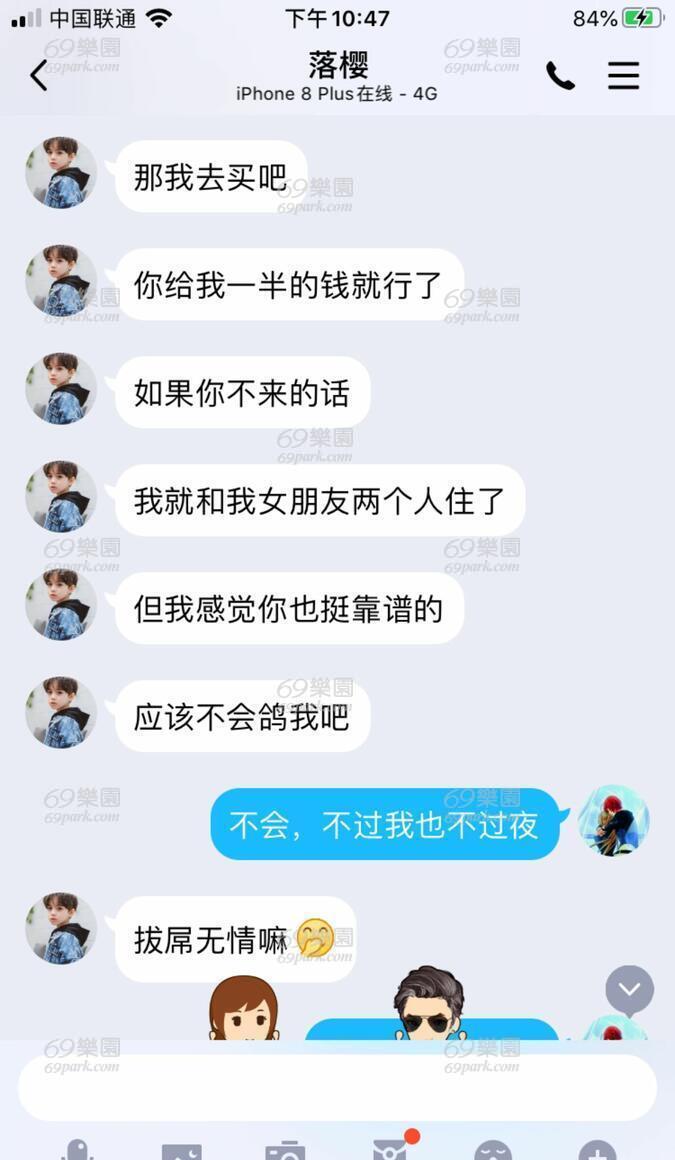Open the emoji panel
This screenshot has height=1160, width=675.
493,1150
